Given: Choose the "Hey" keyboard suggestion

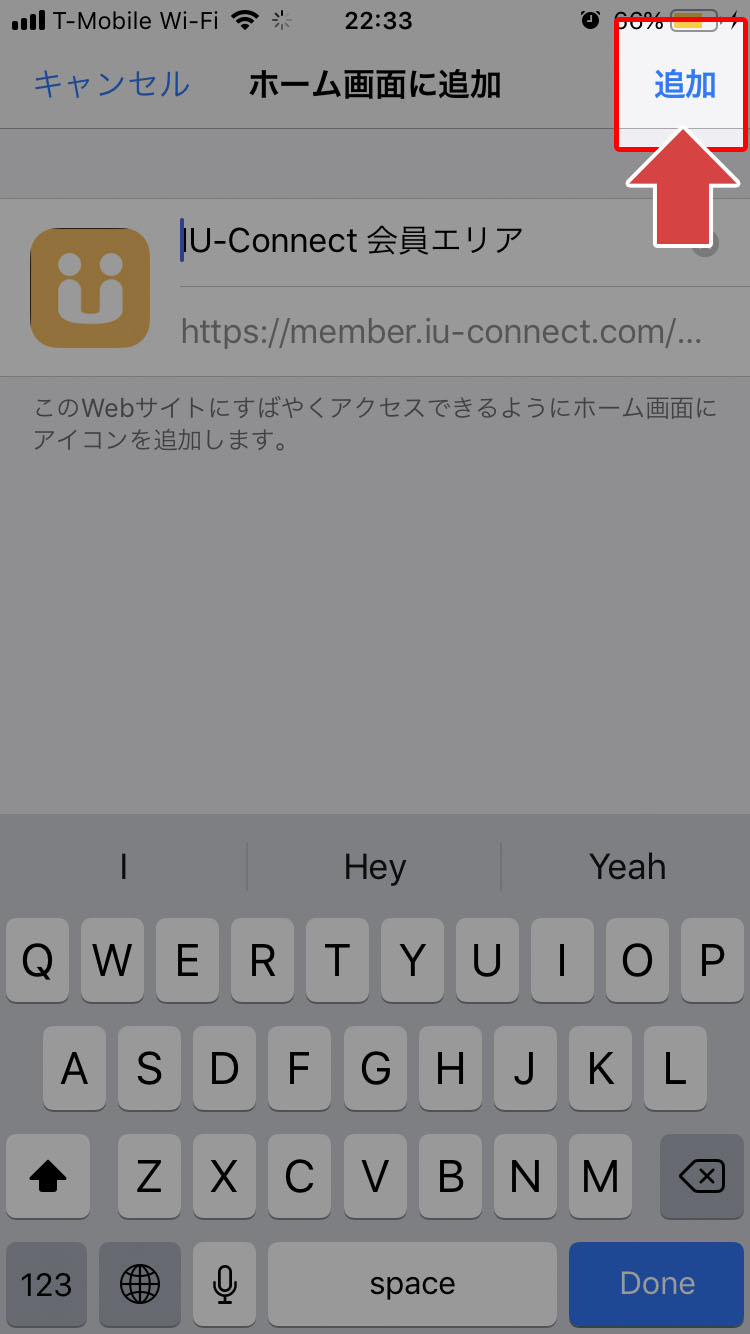Looking at the screenshot, I should click(374, 866).
